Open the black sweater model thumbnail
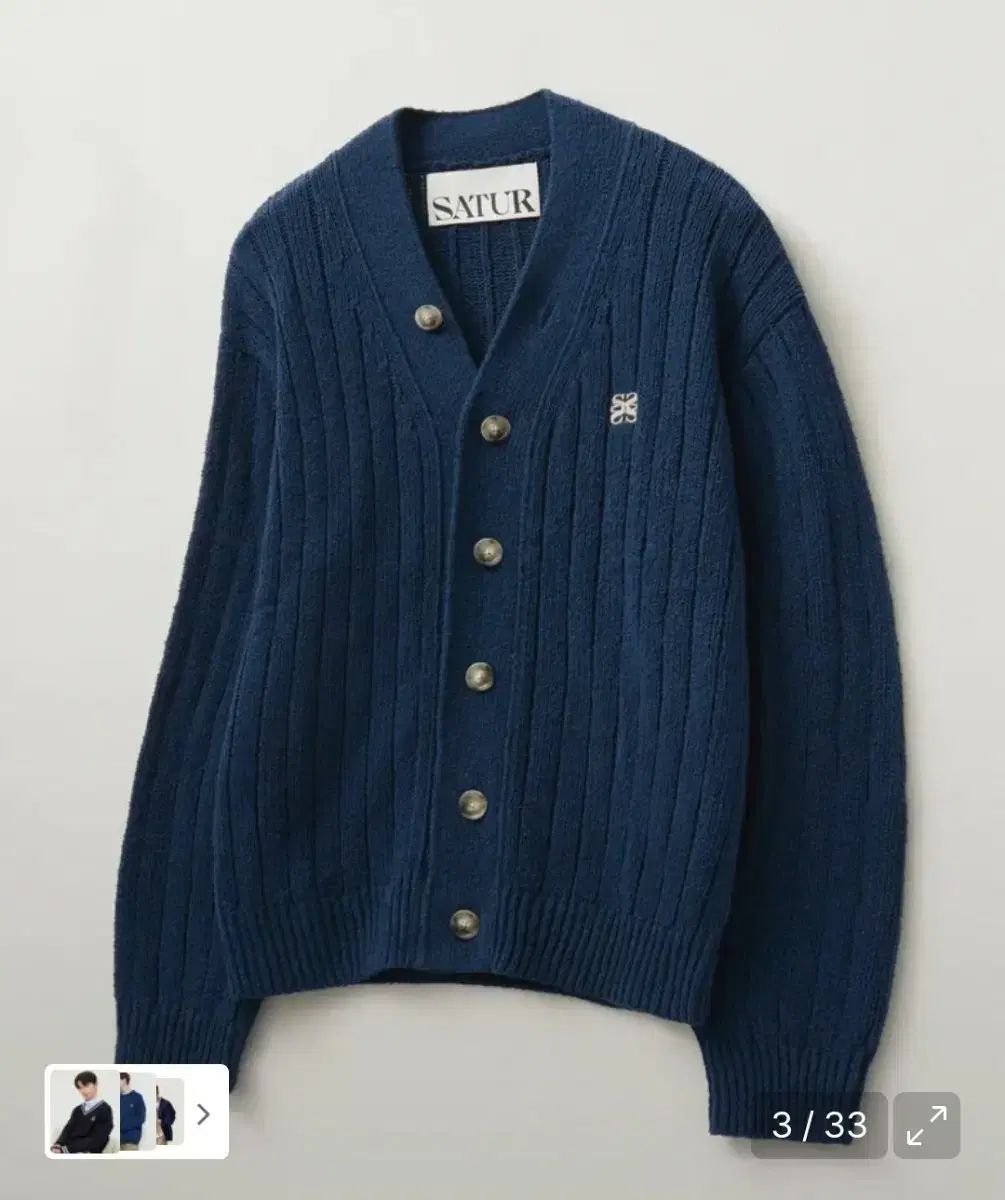Viewport: 1005px width, 1200px height. (x=82, y=1111)
